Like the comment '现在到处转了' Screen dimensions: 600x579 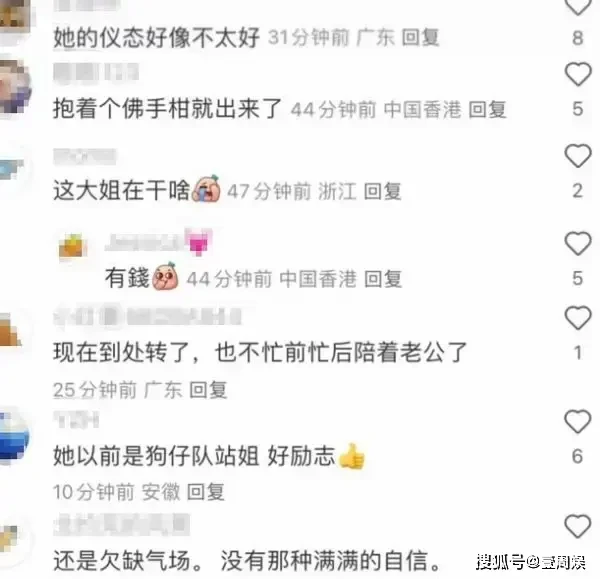coord(578,319)
